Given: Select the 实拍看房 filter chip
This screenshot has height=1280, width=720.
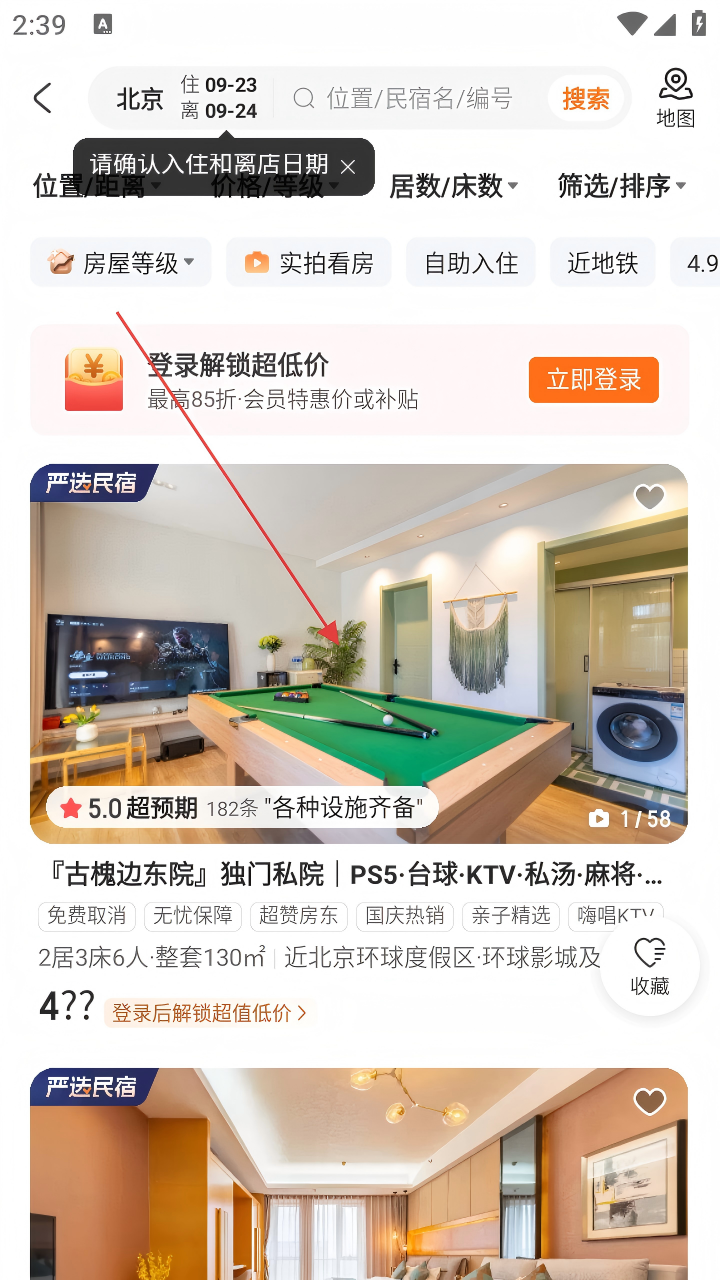Looking at the screenshot, I should click(309, 263).
